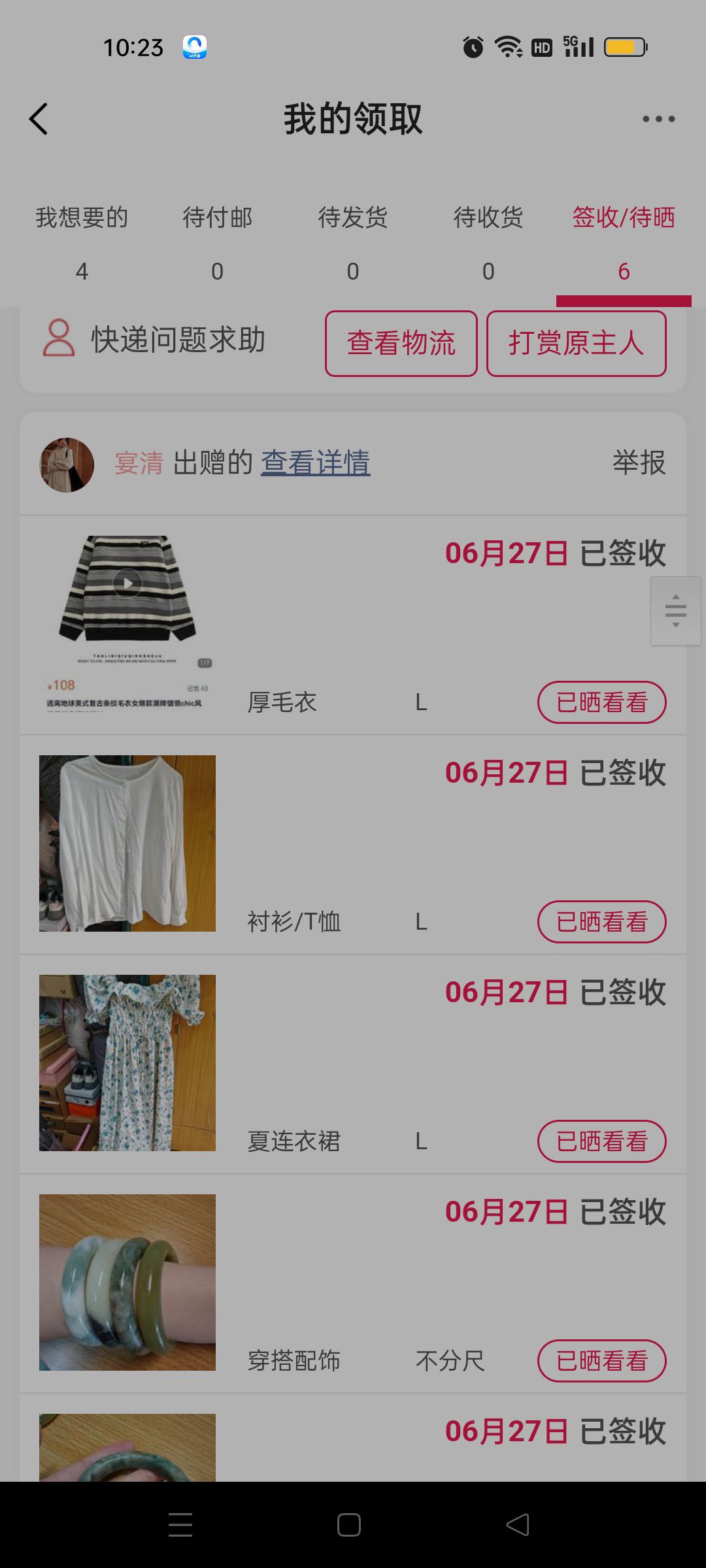Open the white 衬衫/T恤 photo

127,843
